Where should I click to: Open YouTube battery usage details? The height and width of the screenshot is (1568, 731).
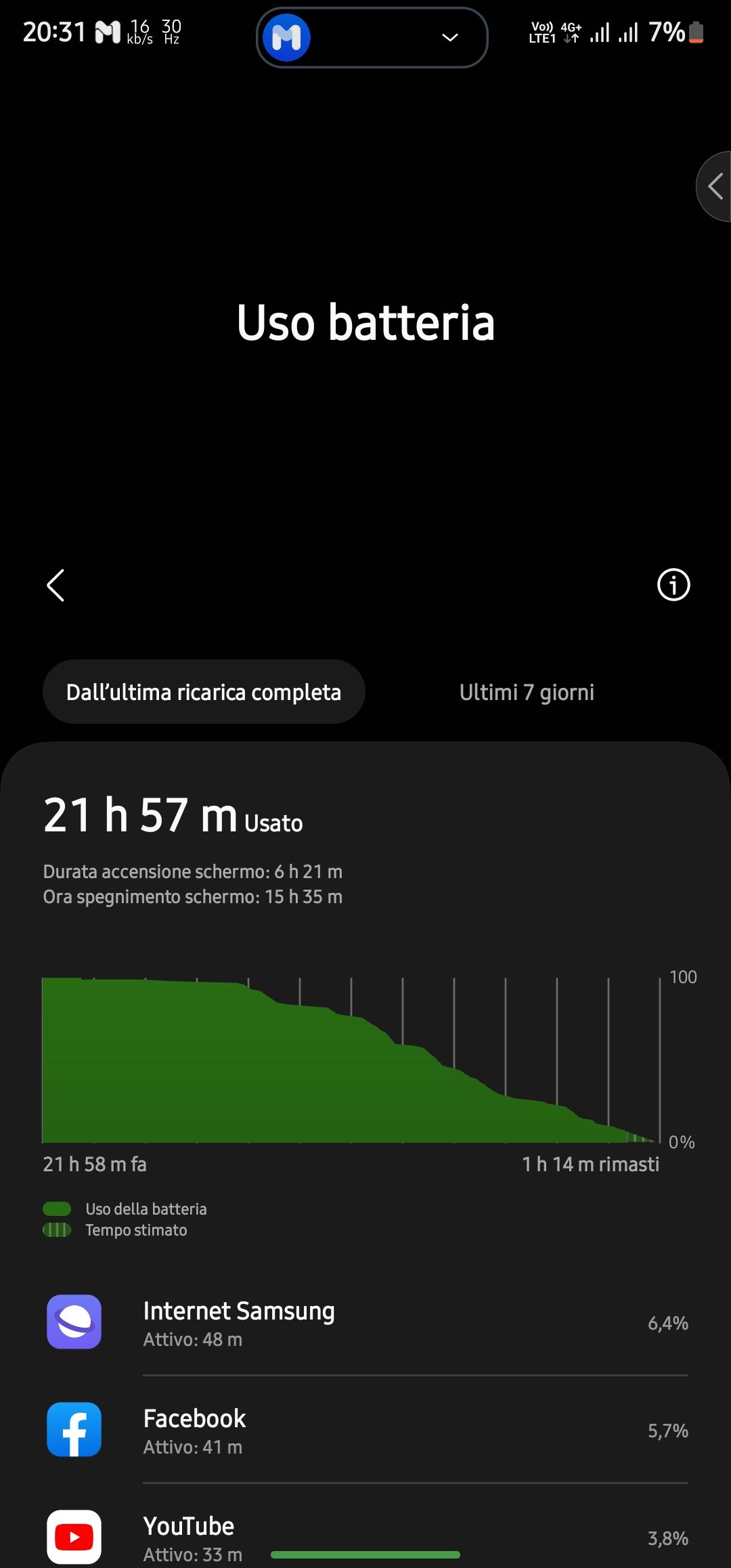[x=365, y=1536]
